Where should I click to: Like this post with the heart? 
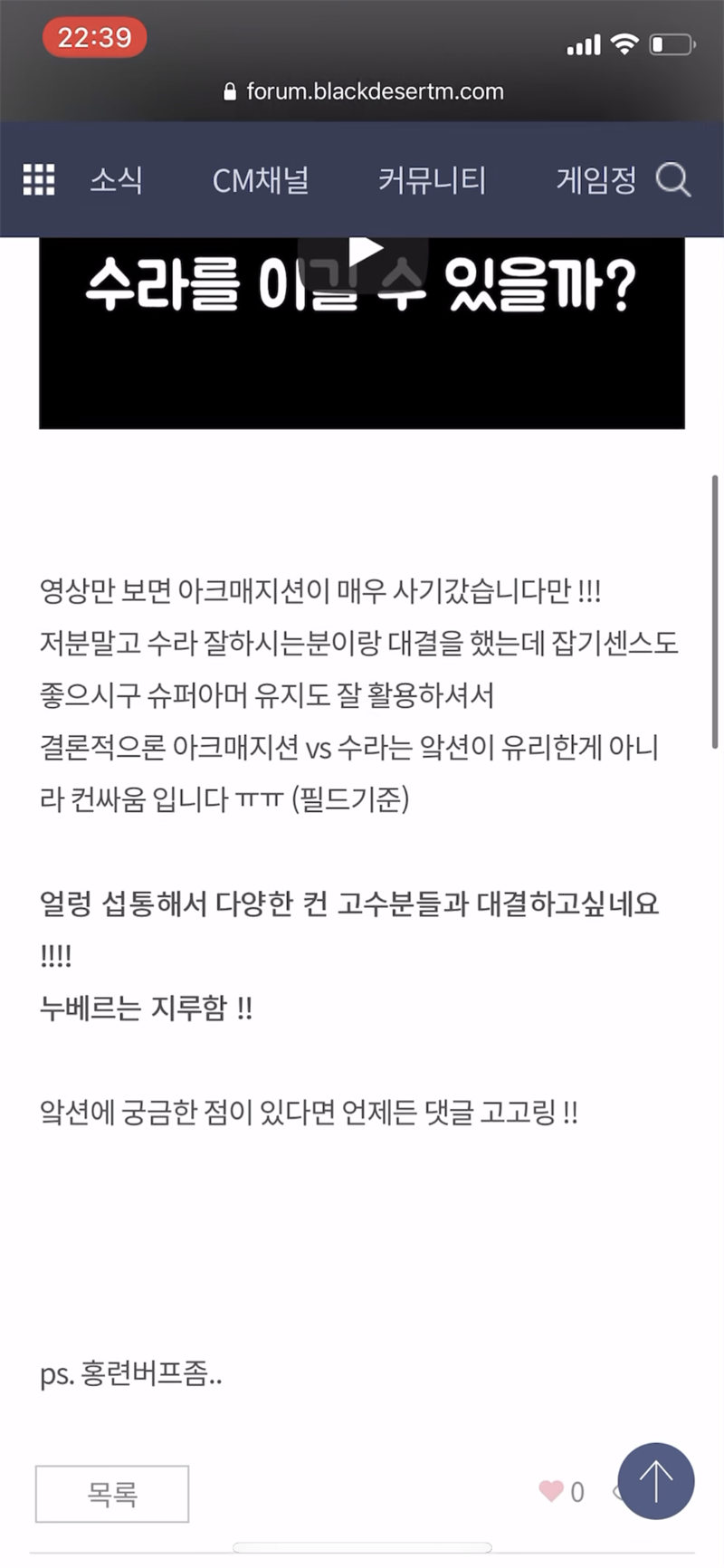[x=551, y=1490]
